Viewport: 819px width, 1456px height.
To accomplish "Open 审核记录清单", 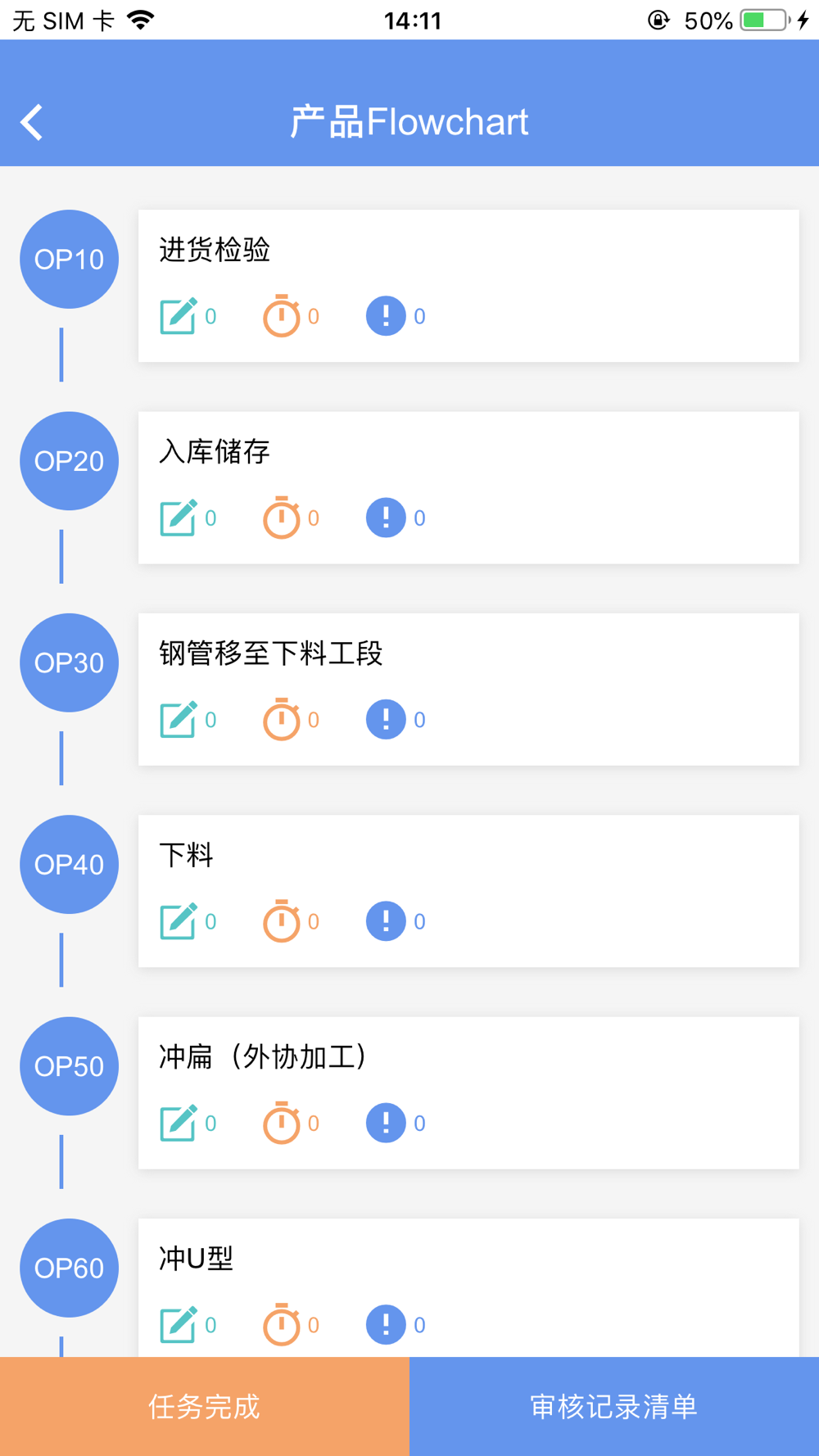I will point(614,1406).
